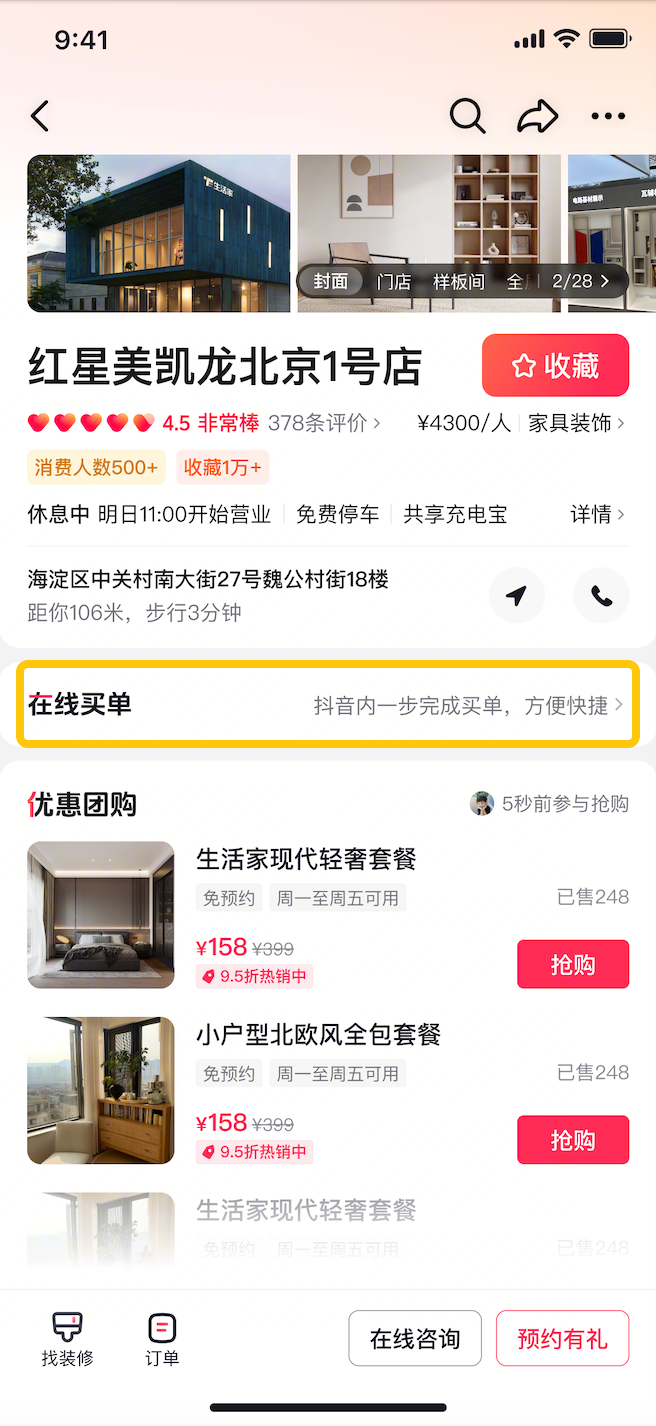Open the 378条评价 reviews link
Image resolution: width=656 pixels, height=1426 pixels.
[323, 423]
